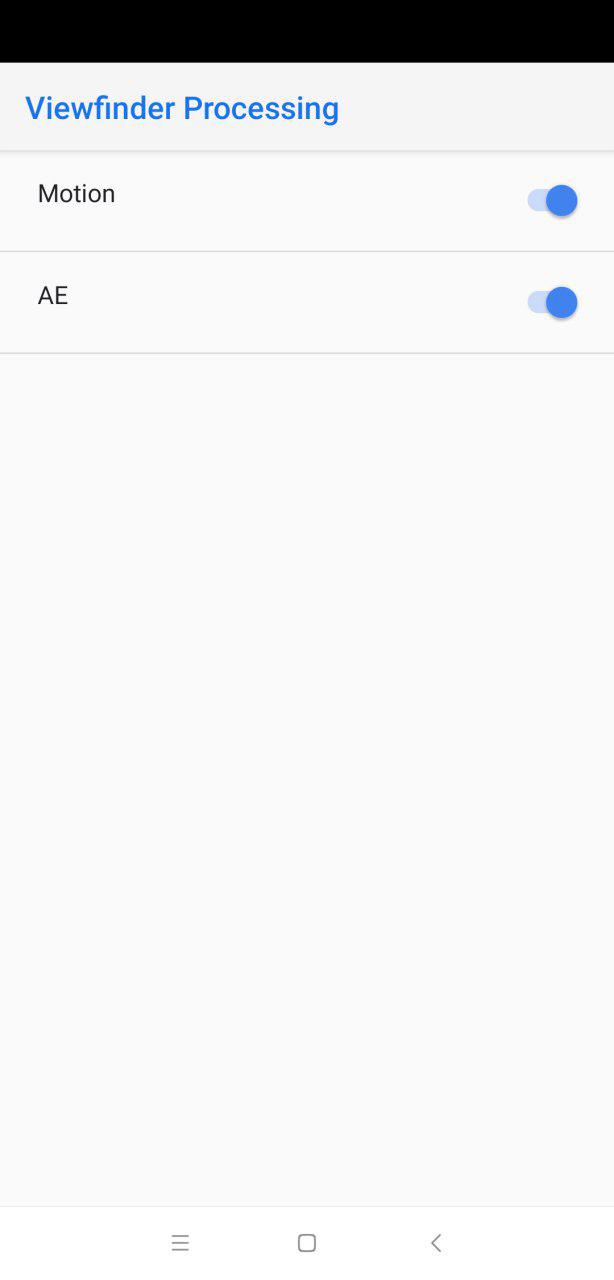Turn off the Motion switch

click(x=552, y=201)
